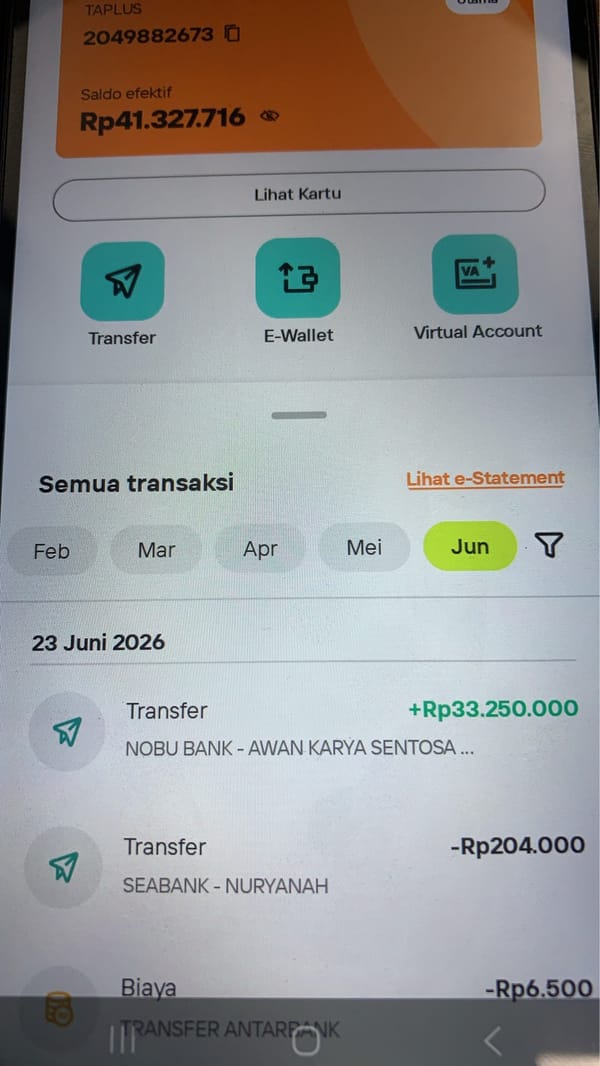Select the Jun month chip
The height and width of the screenshot is (1066, 600).
[x=470, y=546]
